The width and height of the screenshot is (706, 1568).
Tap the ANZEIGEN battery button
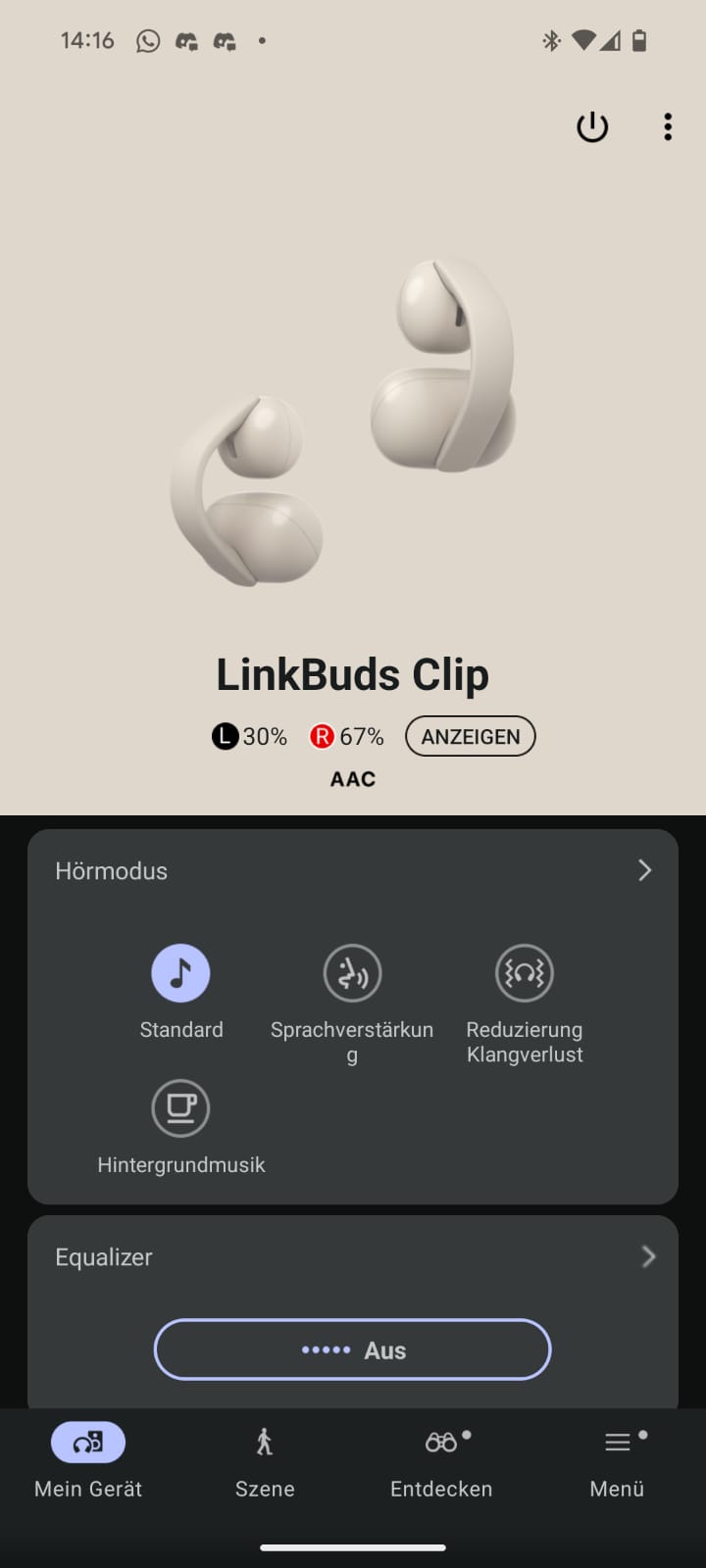coord(471,737)
